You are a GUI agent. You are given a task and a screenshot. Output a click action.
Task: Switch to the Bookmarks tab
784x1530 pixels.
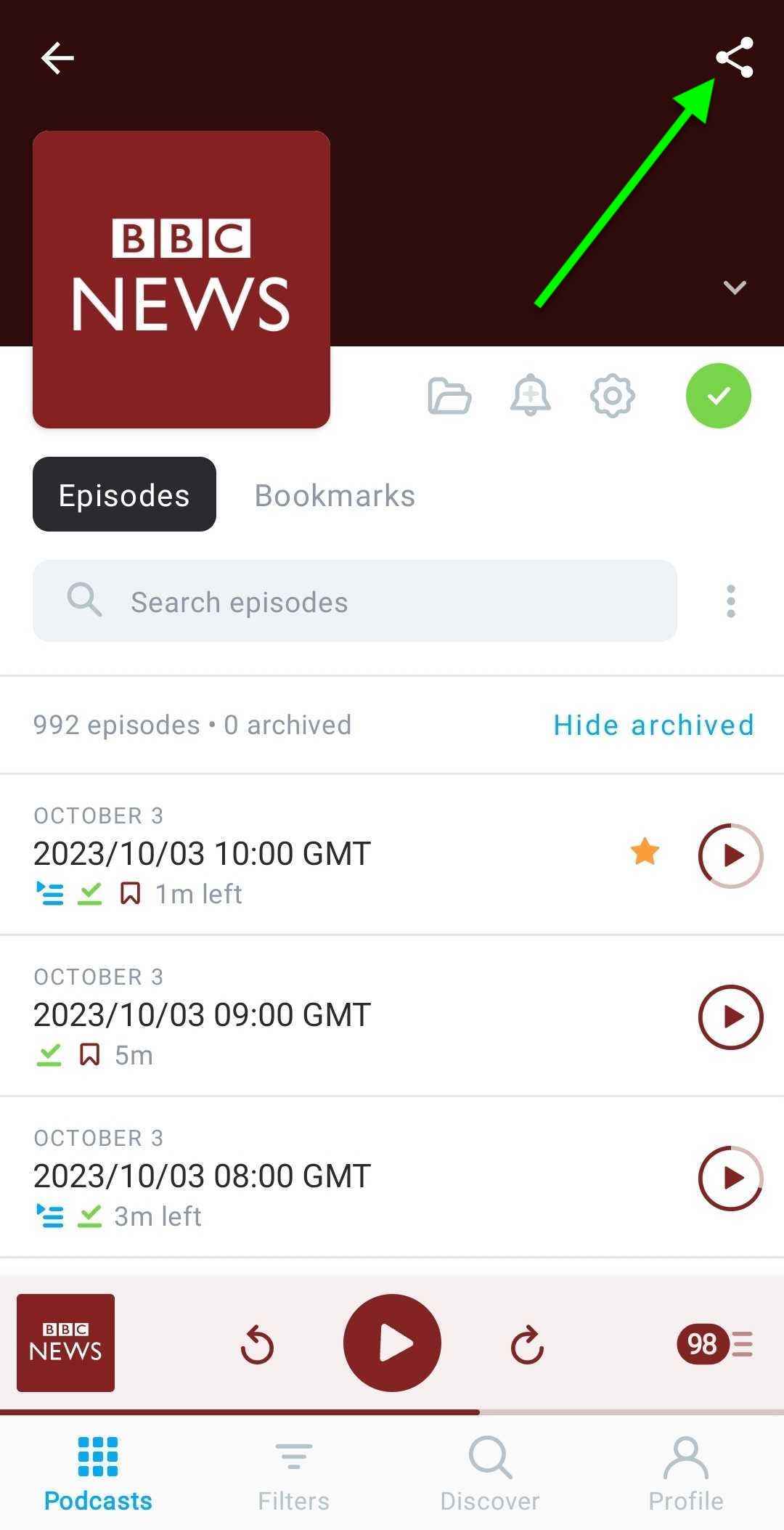pyautogui.click(x=335, y=495)
